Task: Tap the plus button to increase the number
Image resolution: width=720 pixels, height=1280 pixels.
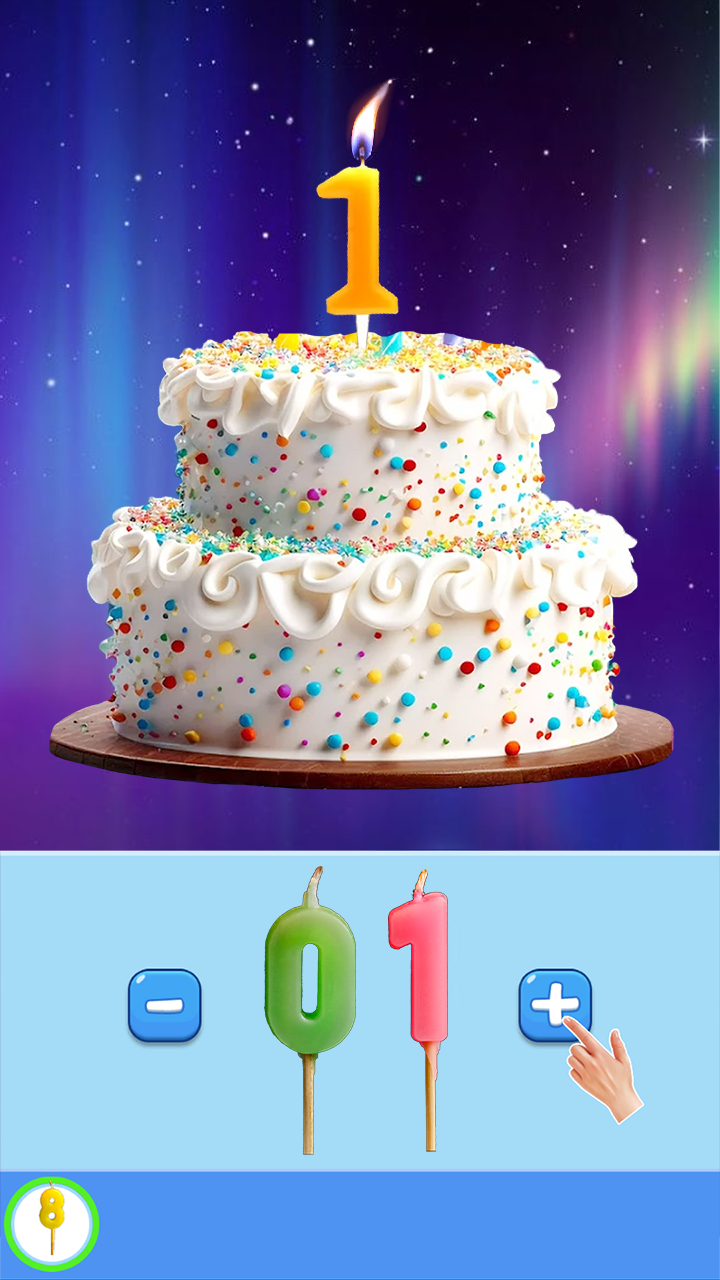Action: [555, 1005]
